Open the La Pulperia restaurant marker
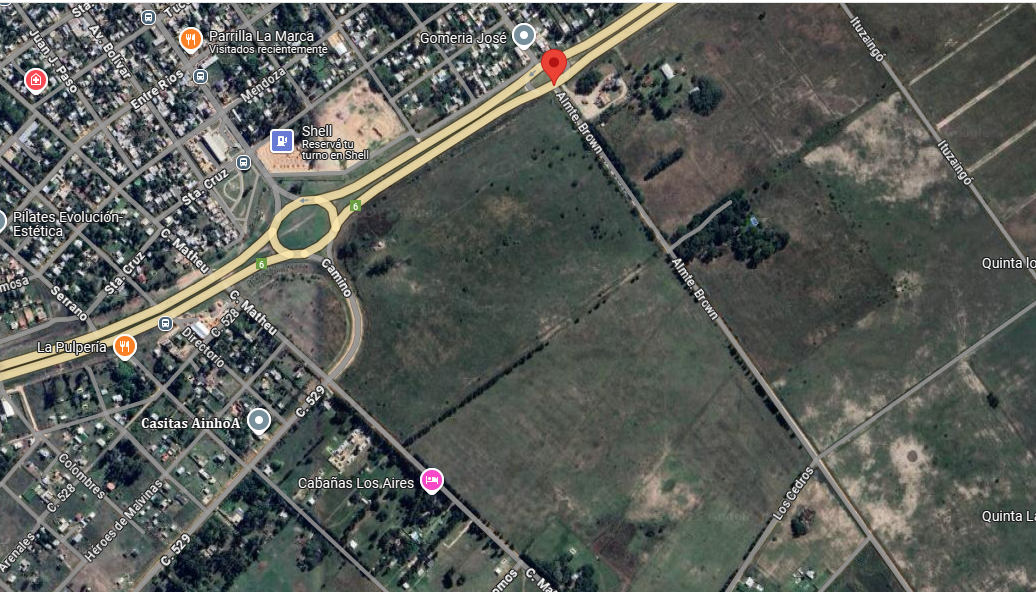The width and height of the screenshot is (1036, 592). [x=124, y=347]
